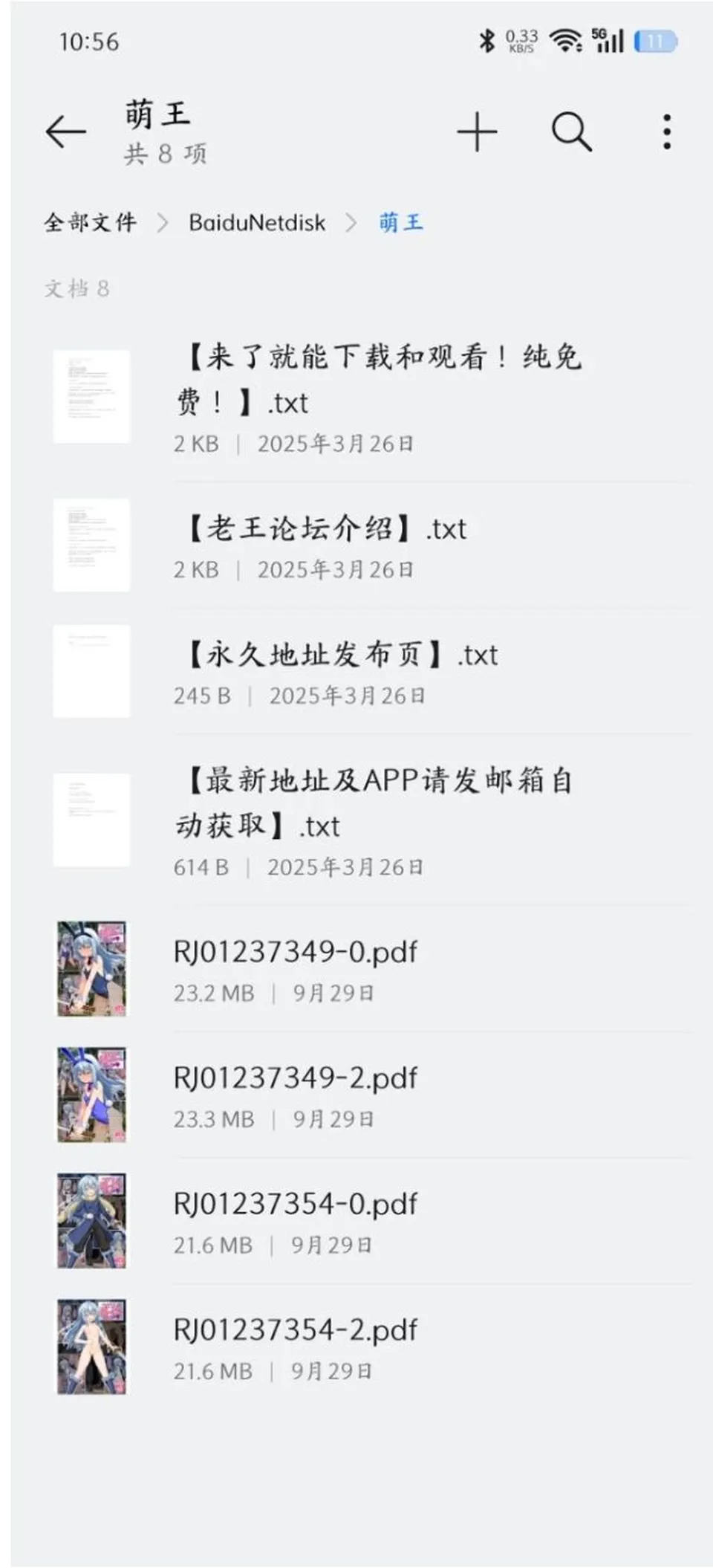Go to 全部文件 in the breadcrumb
This screenshot has height=1568, width=713.
(x=90, y=222)
